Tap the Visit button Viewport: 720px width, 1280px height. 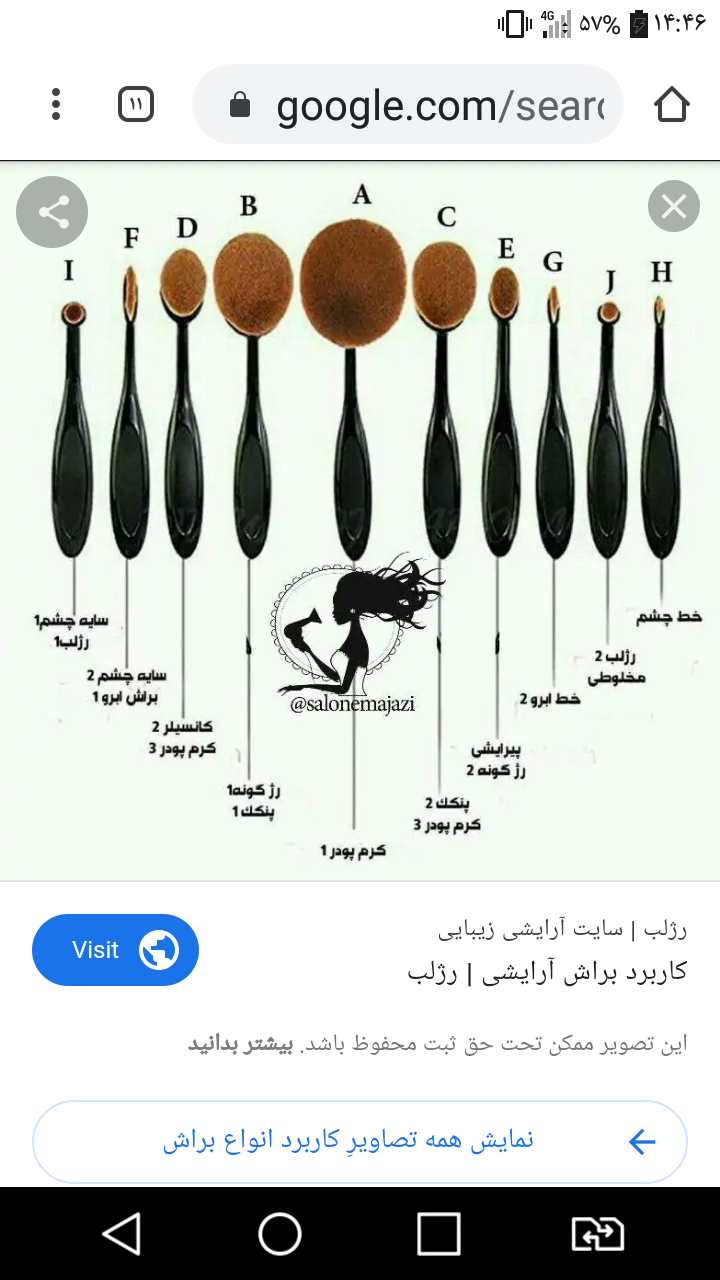point(115,950)
